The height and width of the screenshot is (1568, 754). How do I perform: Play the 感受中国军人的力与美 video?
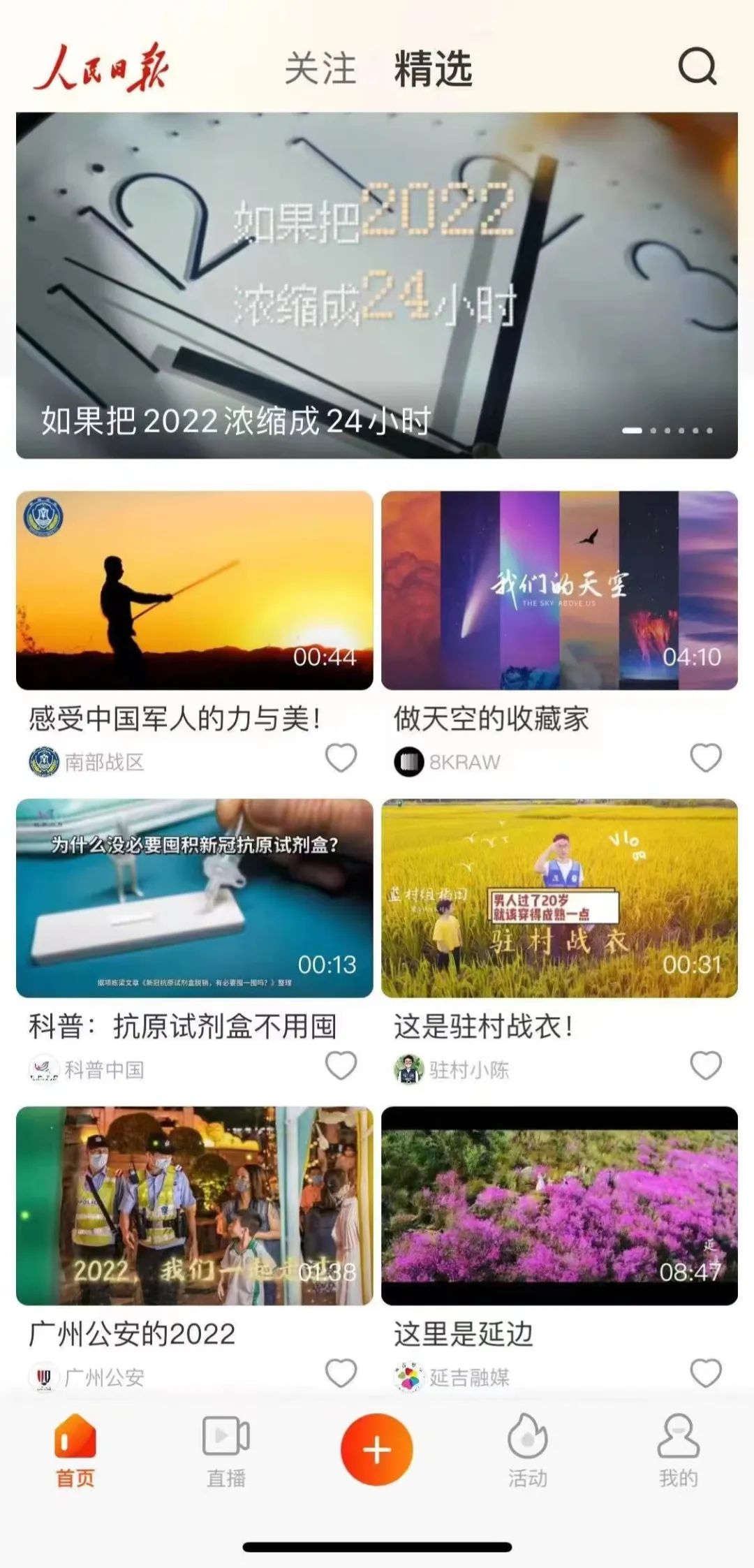[x=194, y=590]
